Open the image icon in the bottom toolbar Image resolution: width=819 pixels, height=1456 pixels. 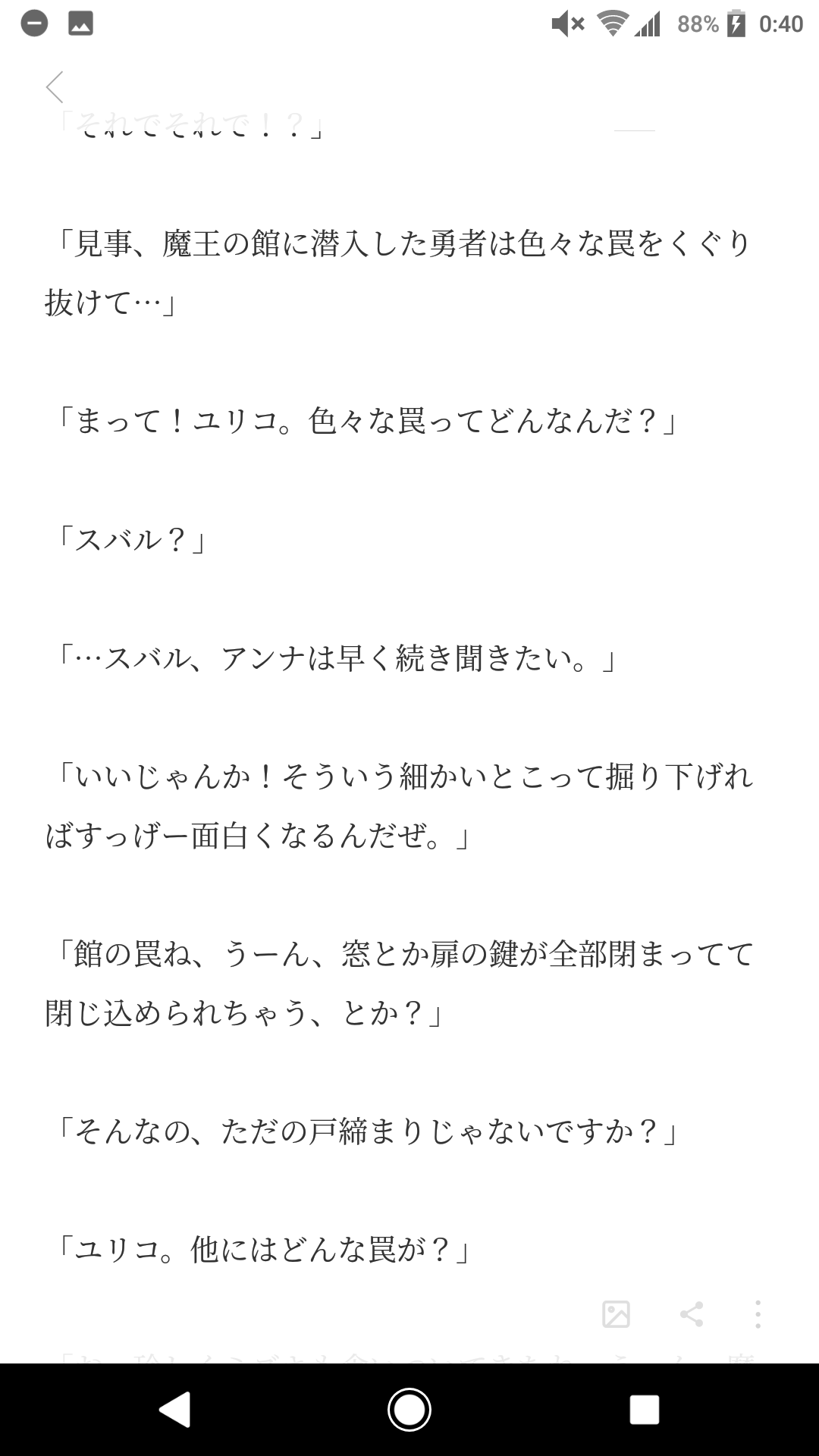(616, 1314)
